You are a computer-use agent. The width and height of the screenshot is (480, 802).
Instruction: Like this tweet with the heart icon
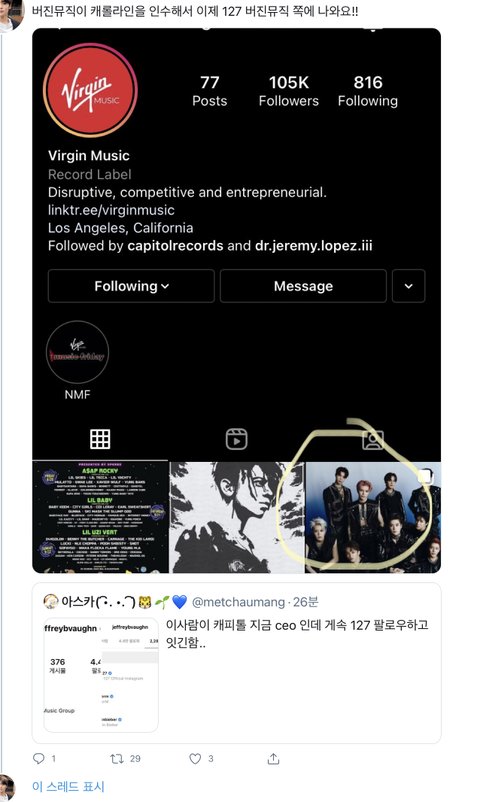tap(195, 759)
